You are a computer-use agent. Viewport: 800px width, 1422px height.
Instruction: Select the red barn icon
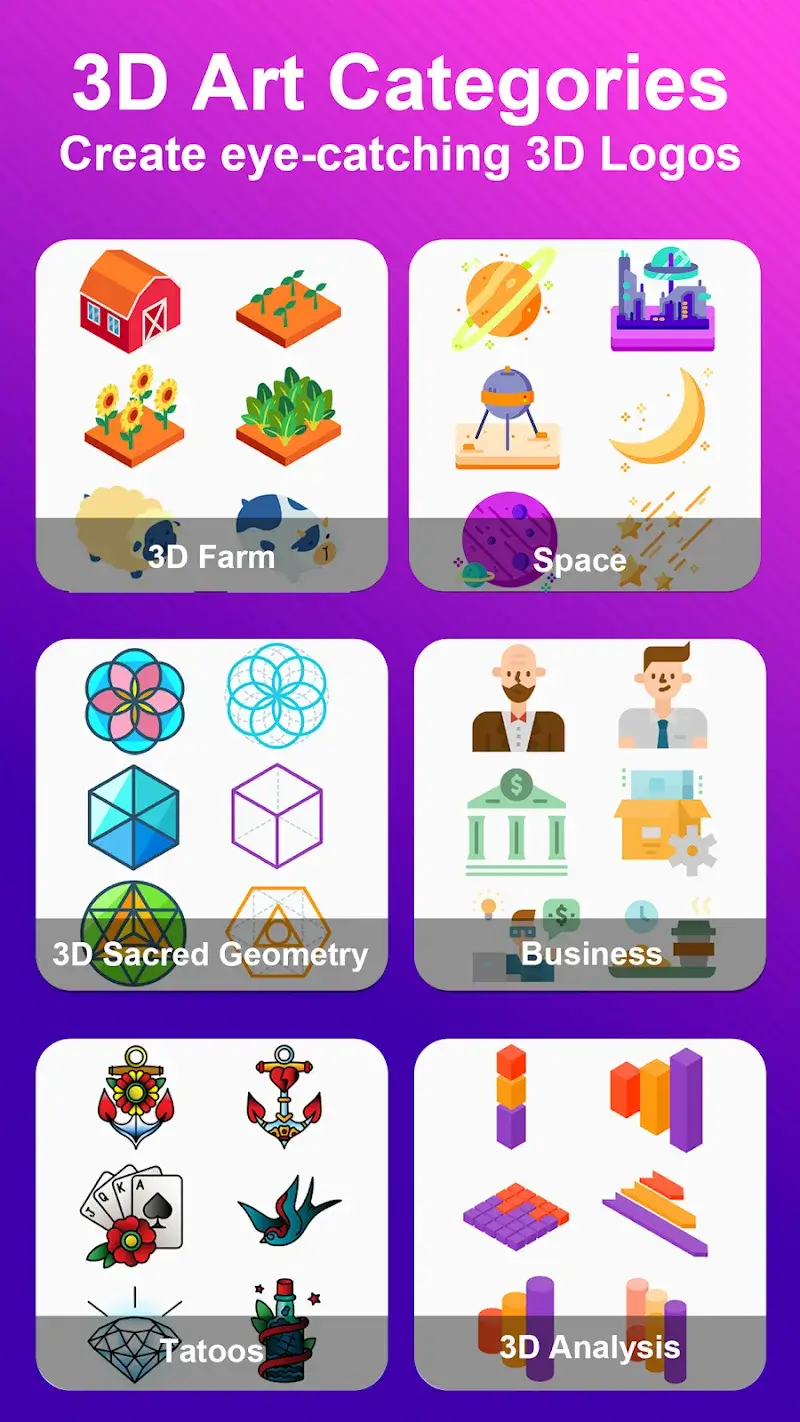(x=128, y=305)
